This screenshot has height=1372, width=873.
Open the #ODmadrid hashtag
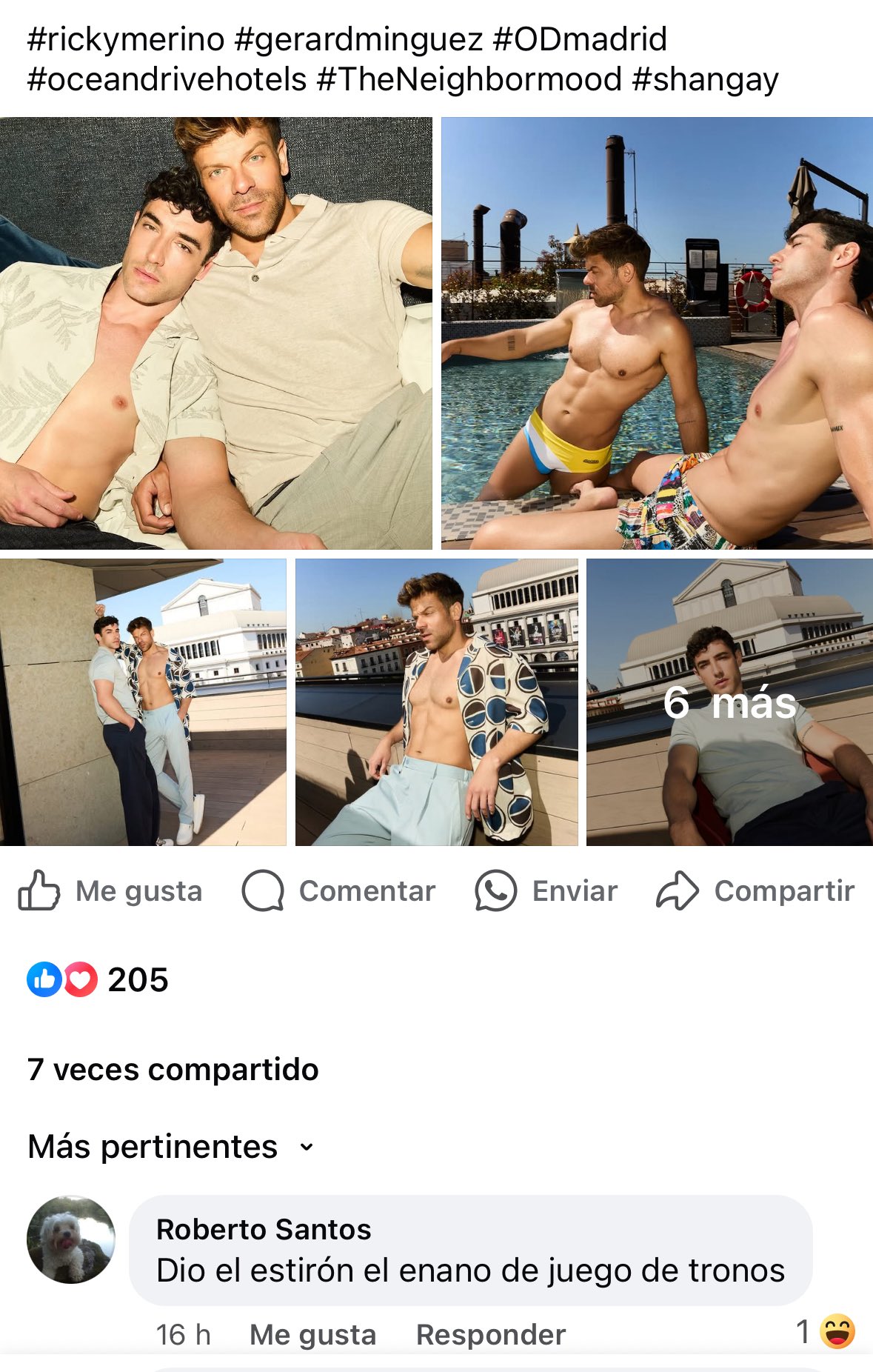pyautogui.click(x=579, y=39)
